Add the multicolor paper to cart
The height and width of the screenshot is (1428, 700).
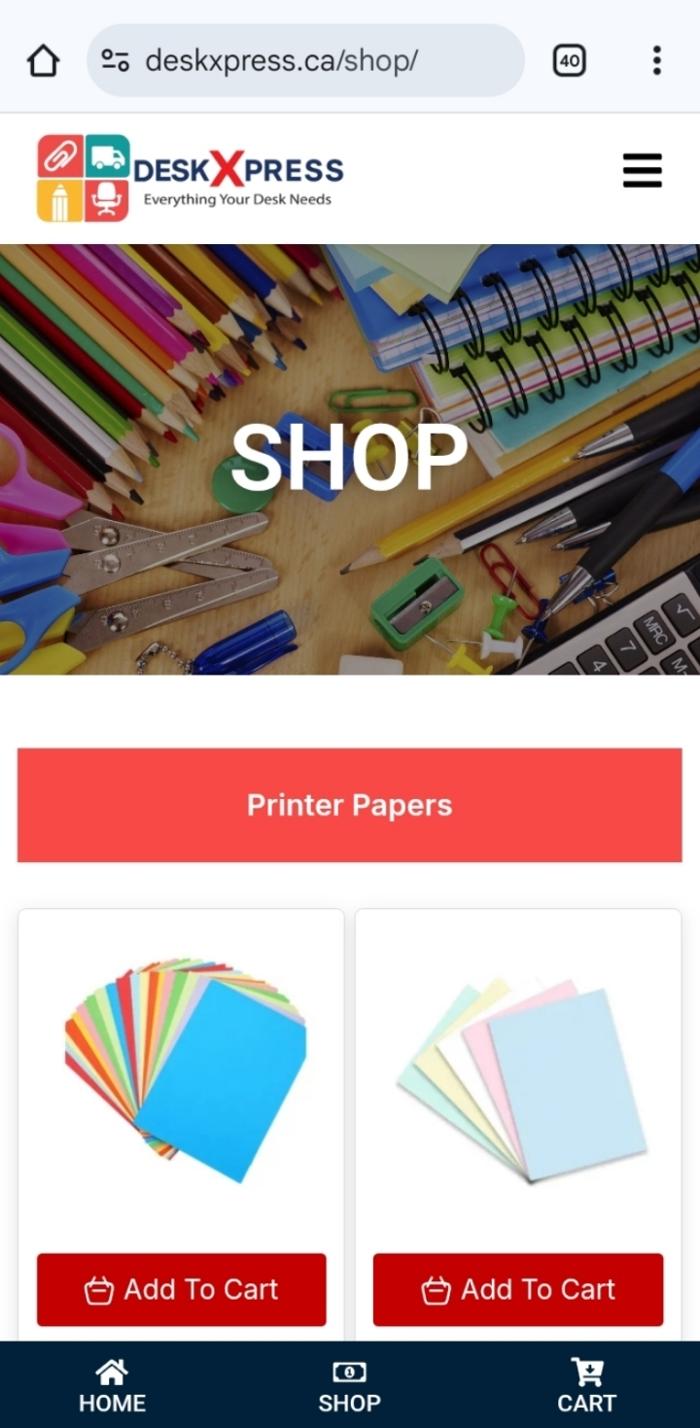pos(181,1290)
